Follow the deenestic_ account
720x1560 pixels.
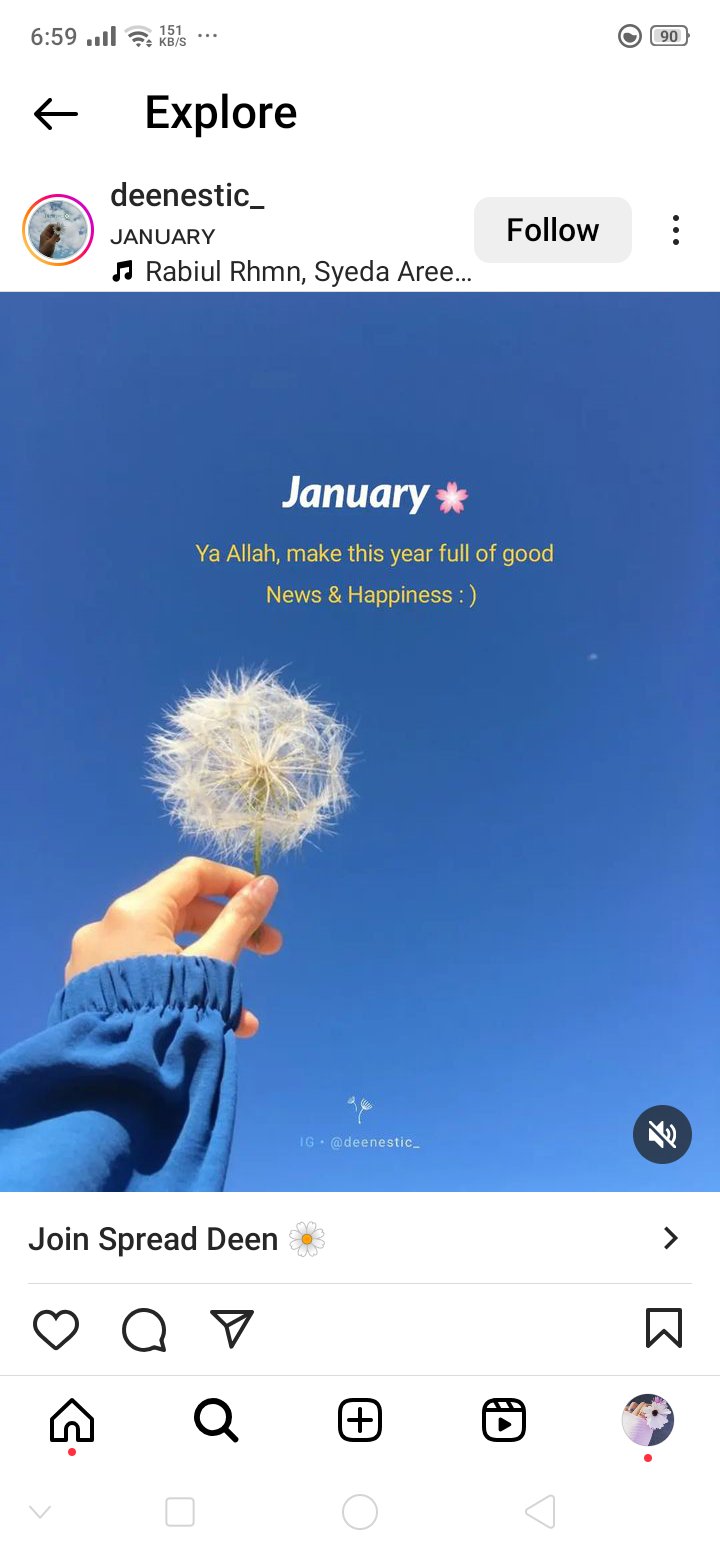(552, 230)
